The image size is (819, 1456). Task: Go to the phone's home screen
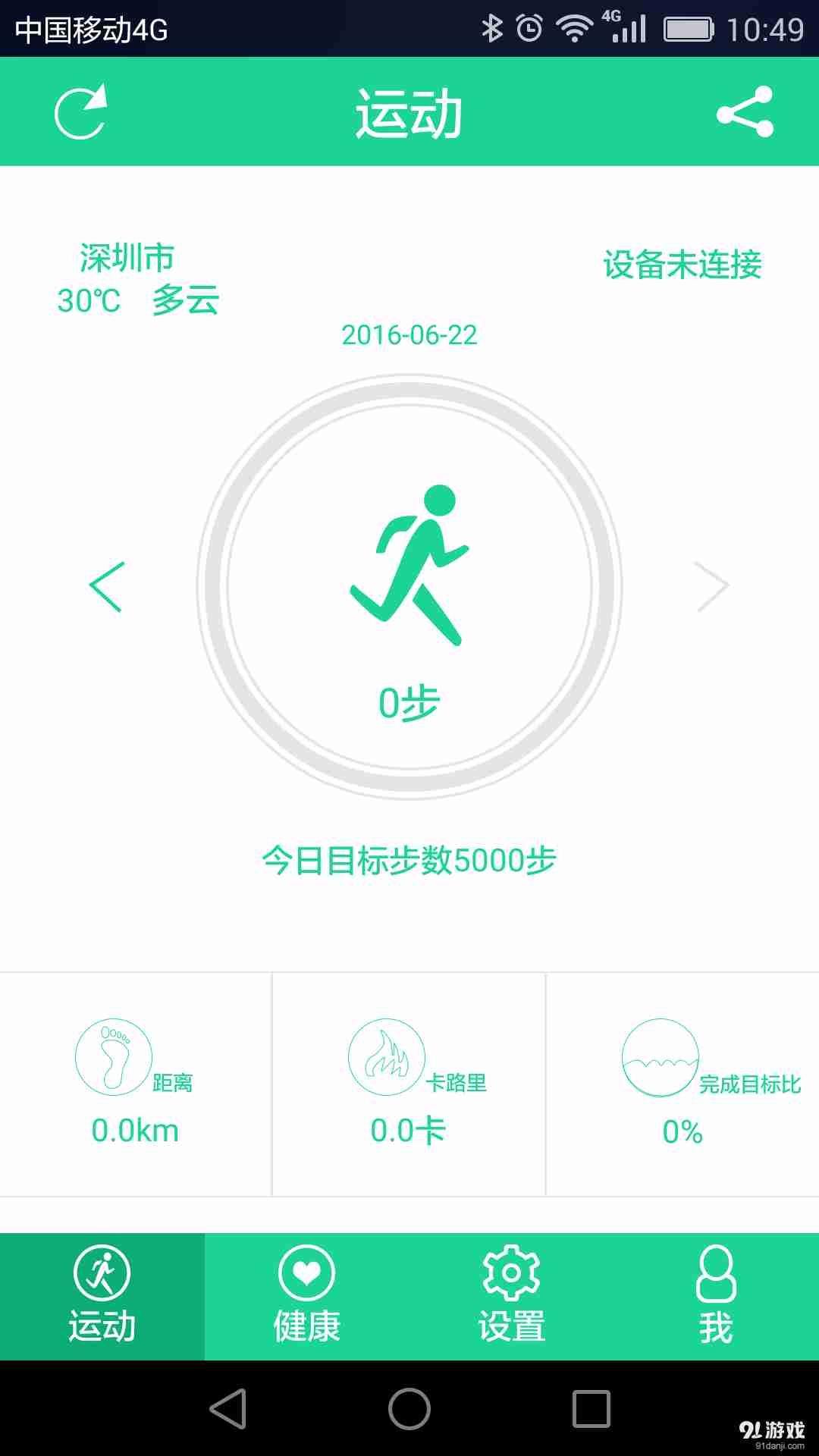[409, 1409]
